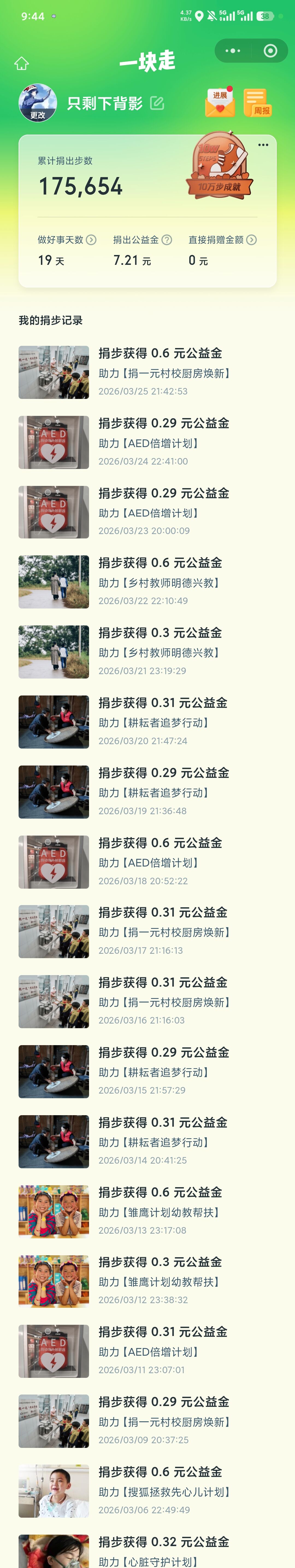
Task: Show help for 捐出公益金
Action: coord(167,240)
